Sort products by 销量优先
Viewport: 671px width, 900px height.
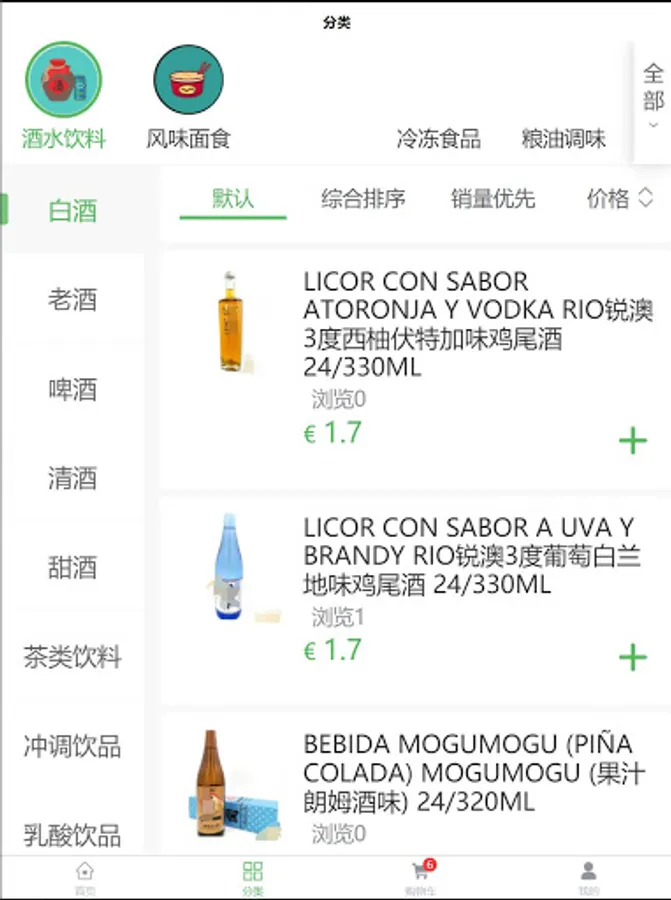tap(493, 199)
